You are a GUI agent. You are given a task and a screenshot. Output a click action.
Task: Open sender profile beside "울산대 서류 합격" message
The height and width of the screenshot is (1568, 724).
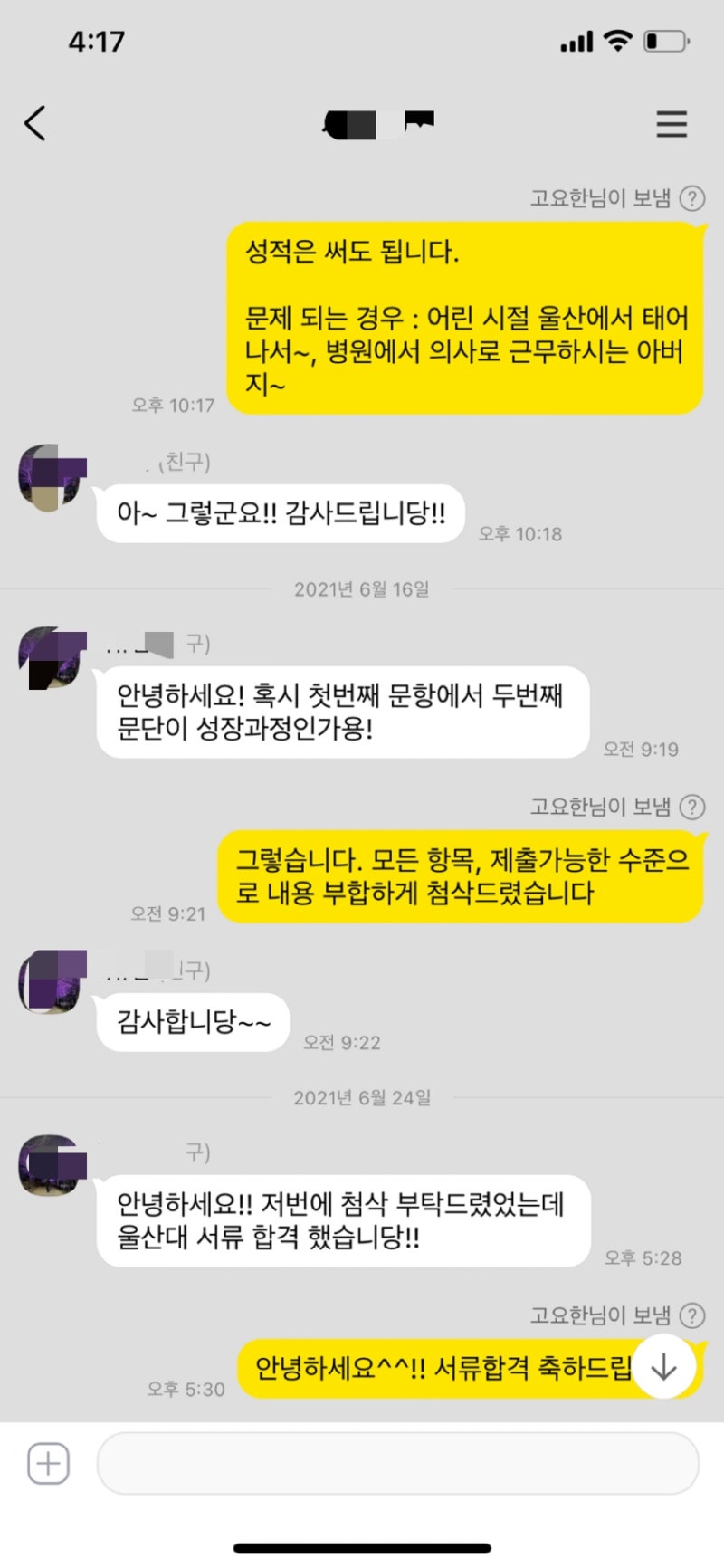[52, 1166]
